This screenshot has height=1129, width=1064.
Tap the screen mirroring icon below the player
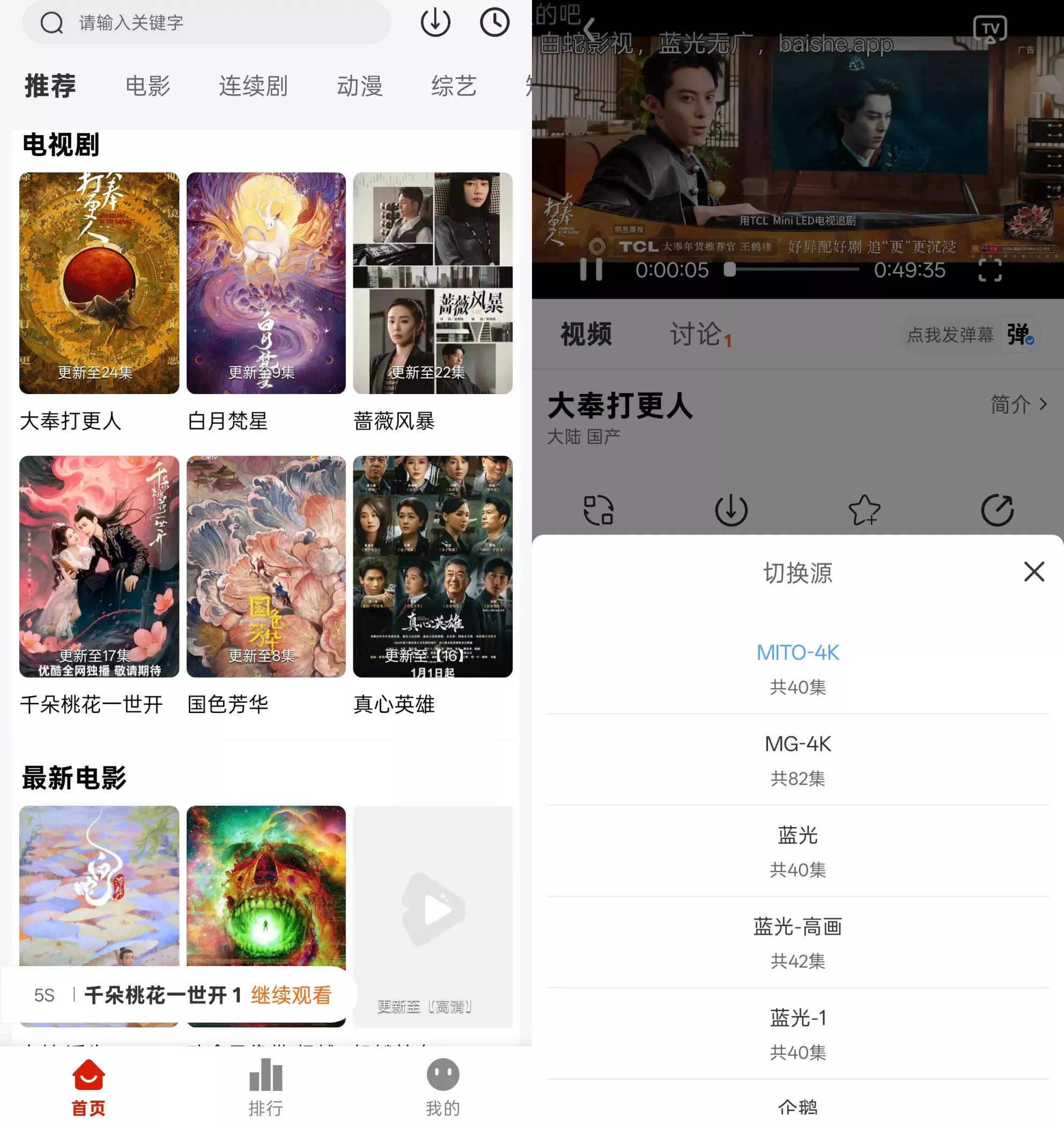click(597, 509)
